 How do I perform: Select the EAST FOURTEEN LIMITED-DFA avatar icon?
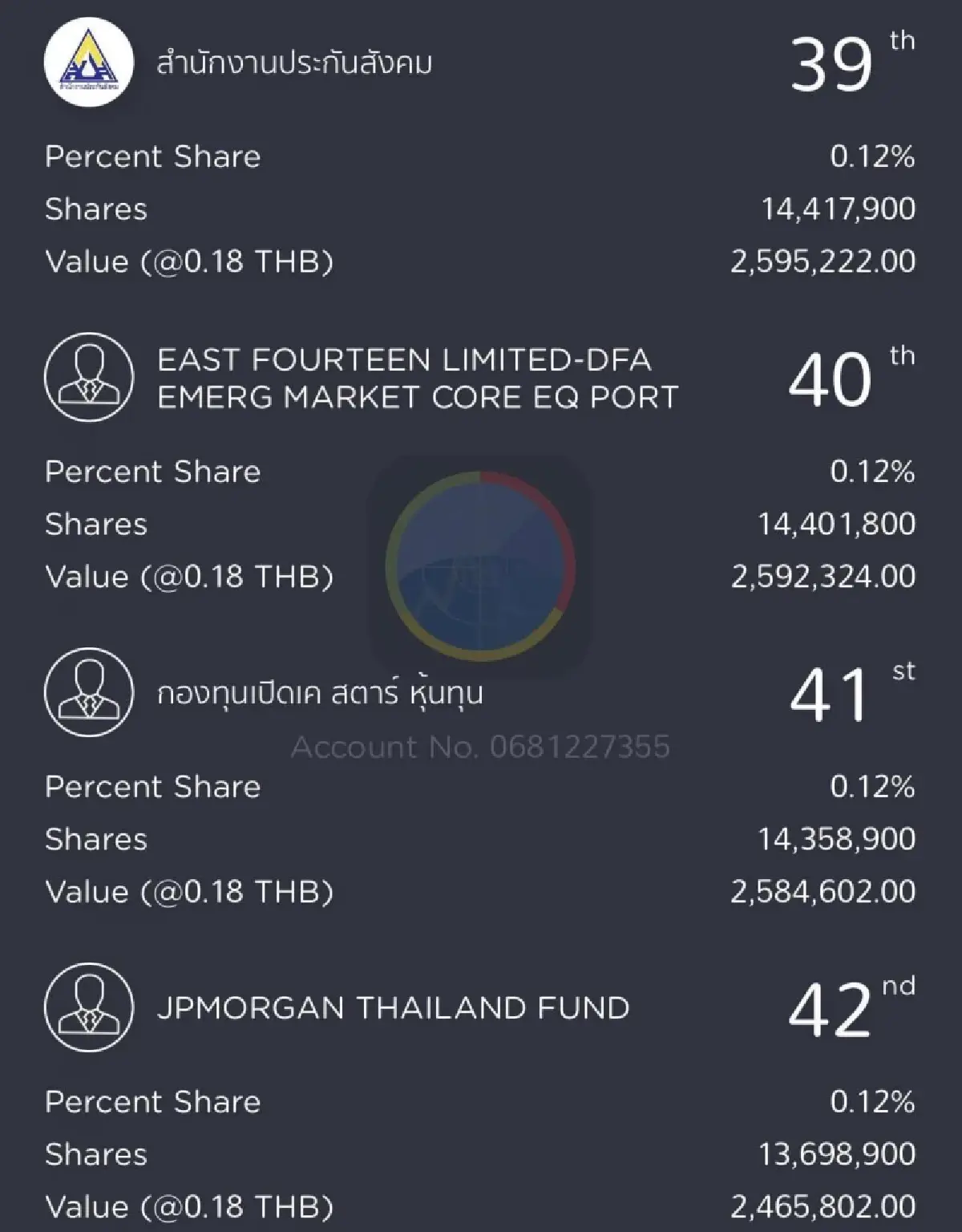pyautogui.click(x=90, y=377)
